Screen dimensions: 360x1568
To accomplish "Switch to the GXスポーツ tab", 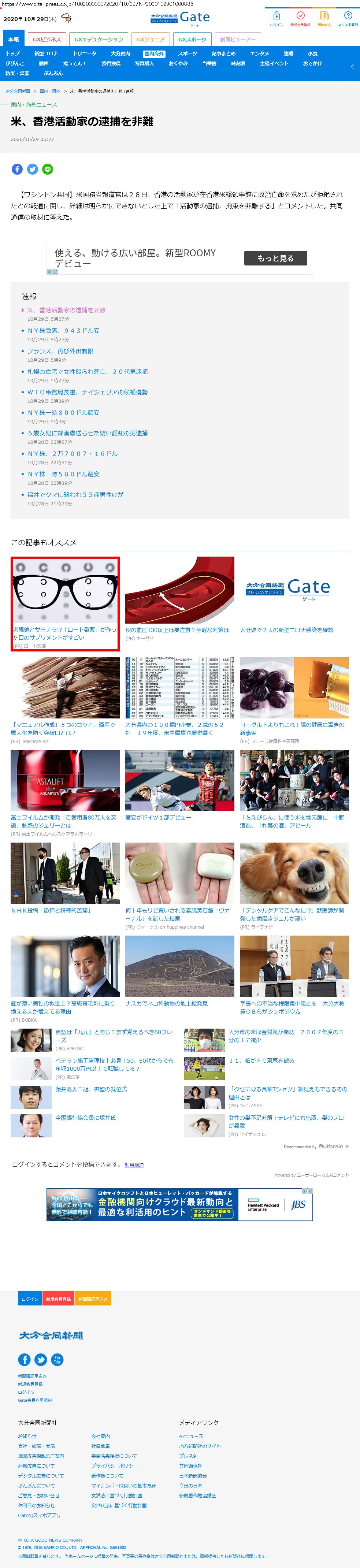I will [x=193, y=39].
